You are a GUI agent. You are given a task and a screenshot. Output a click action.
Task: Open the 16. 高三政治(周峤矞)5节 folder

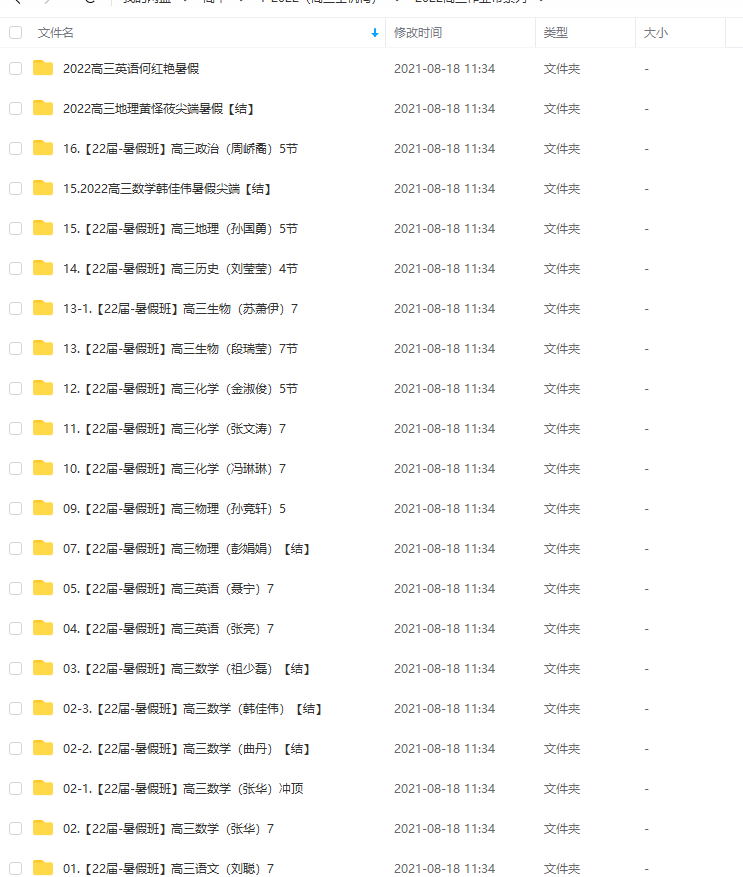point(180,149)
